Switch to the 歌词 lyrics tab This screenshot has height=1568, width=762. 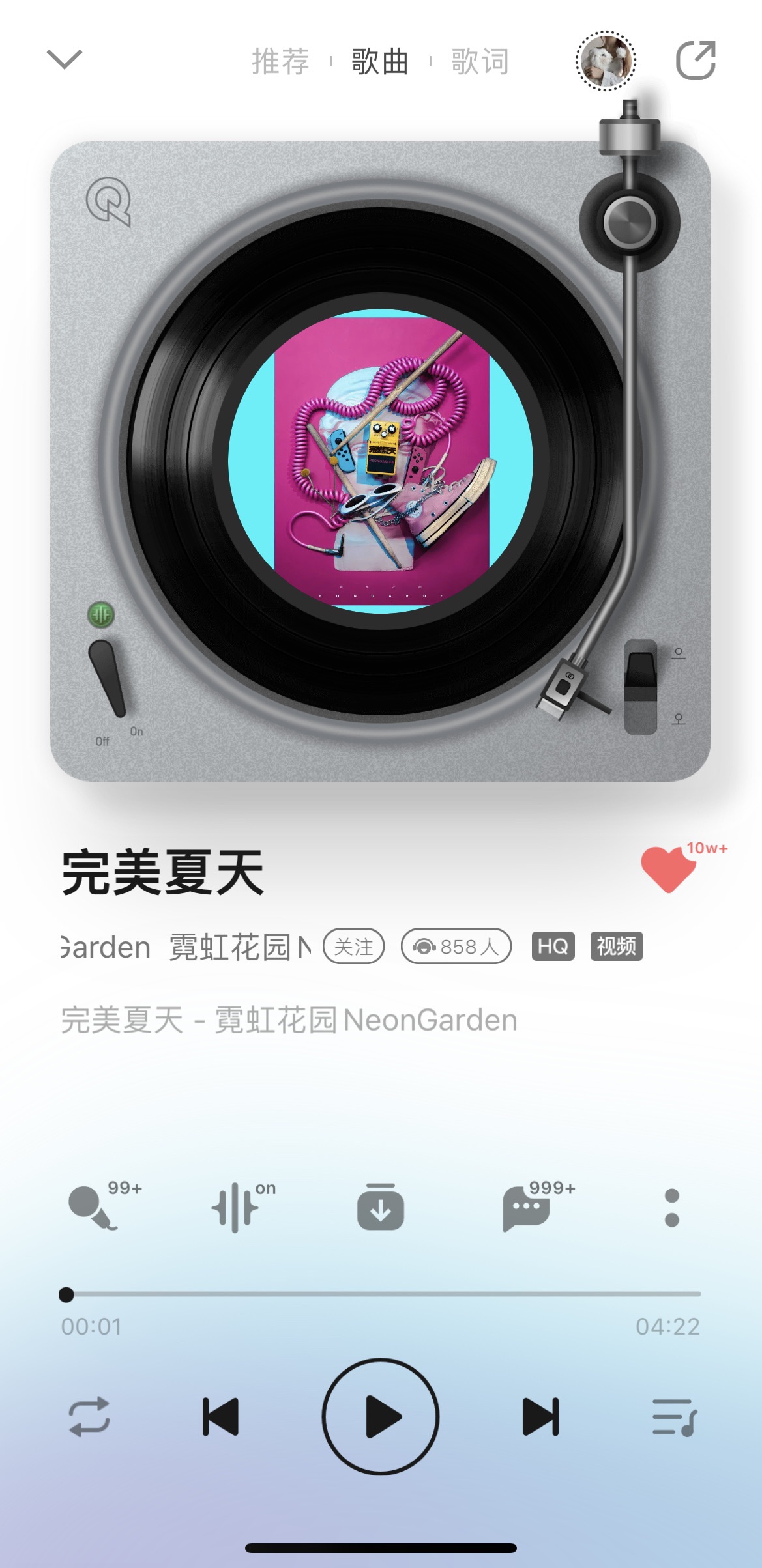[x=480, y=61]
